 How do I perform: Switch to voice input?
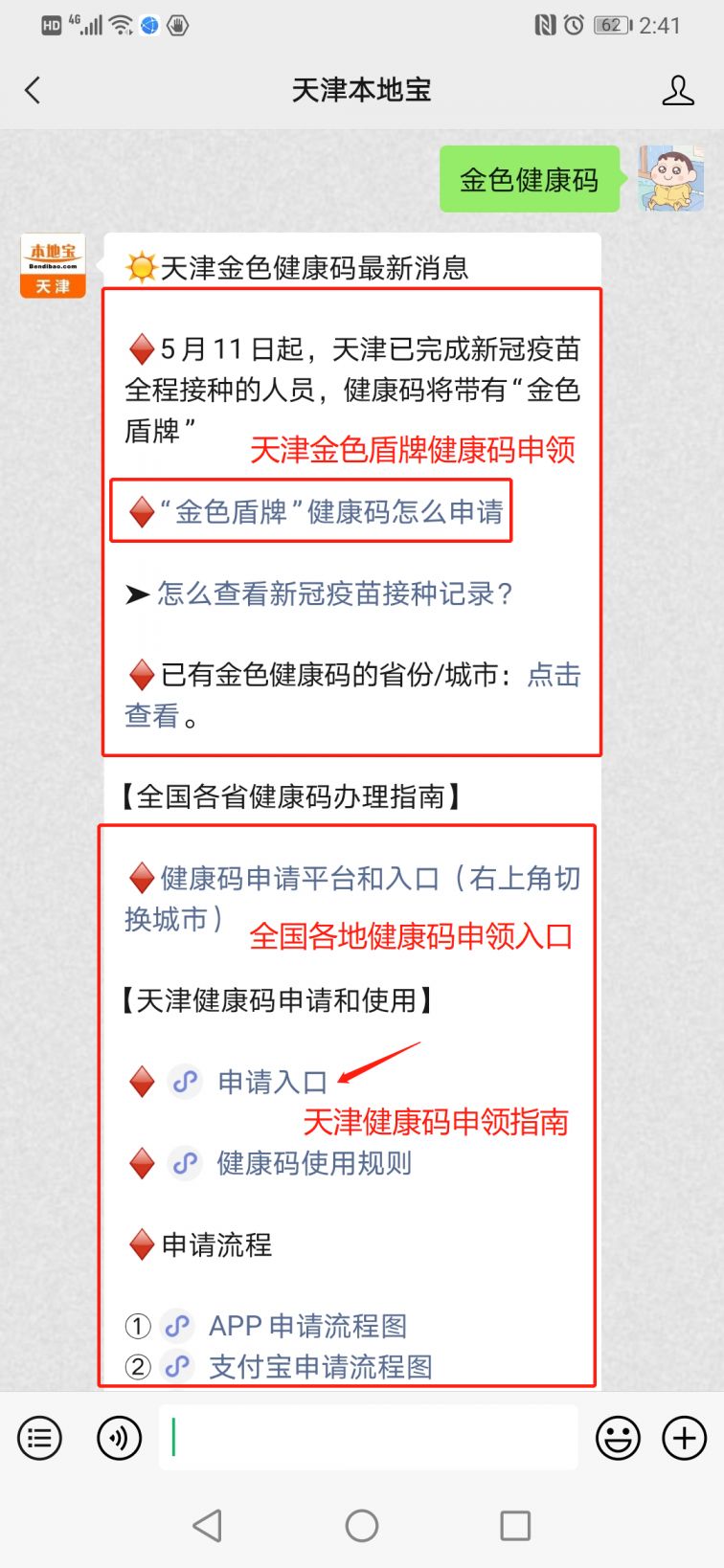point(119,1438)
